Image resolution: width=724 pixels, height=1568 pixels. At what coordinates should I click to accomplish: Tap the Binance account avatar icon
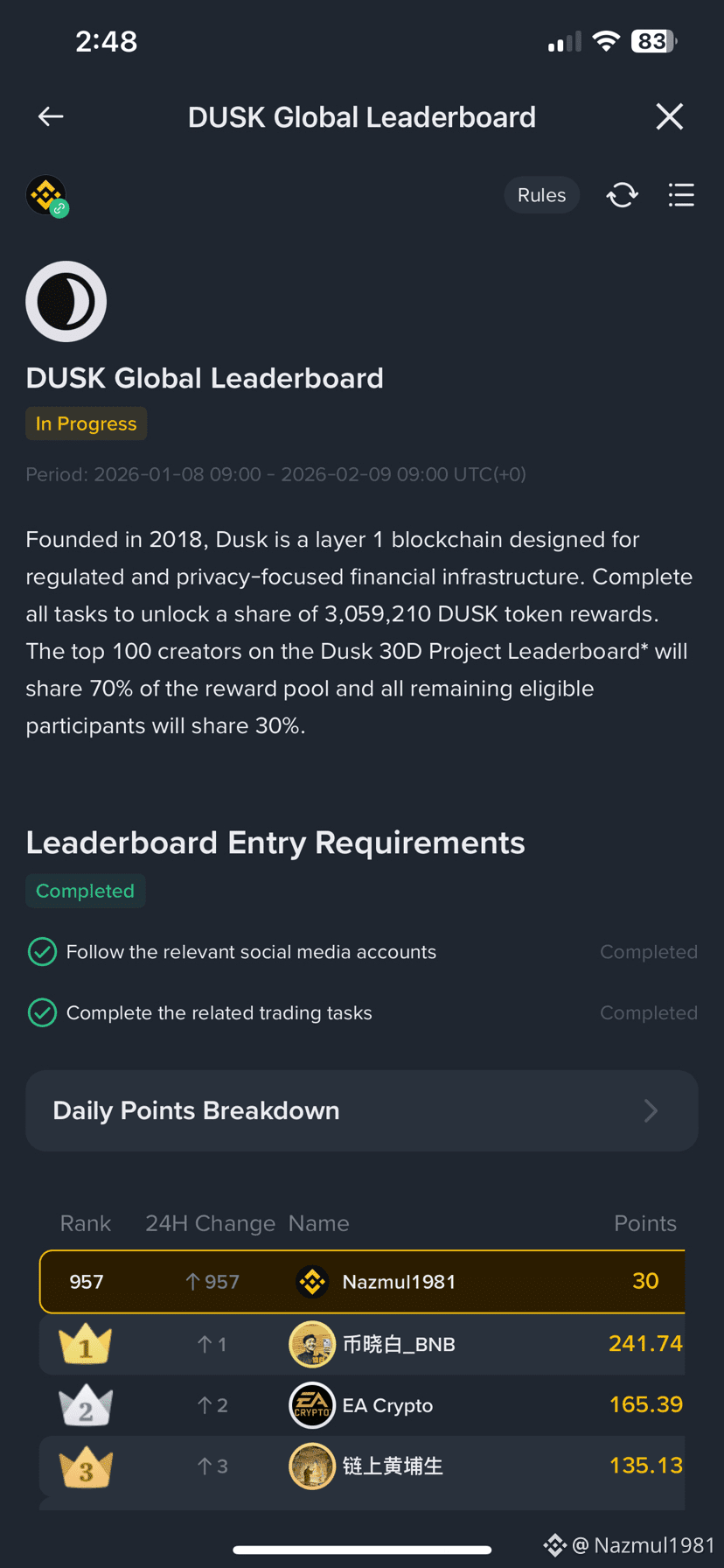(x=46, y=195)
